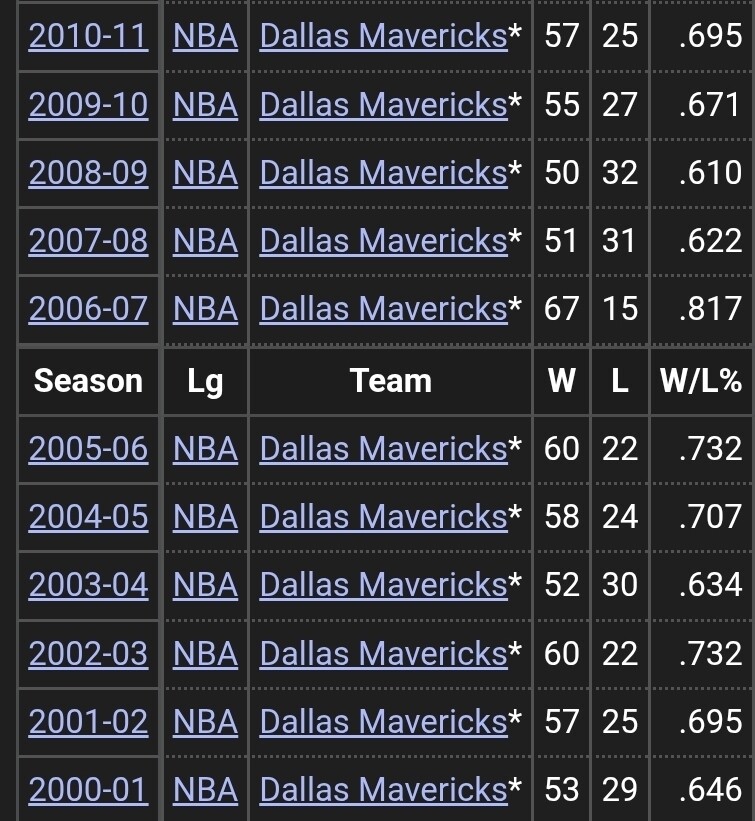755x821 pixels.
Task: Open the 2000-01 season link
Action: pos(88,790)
